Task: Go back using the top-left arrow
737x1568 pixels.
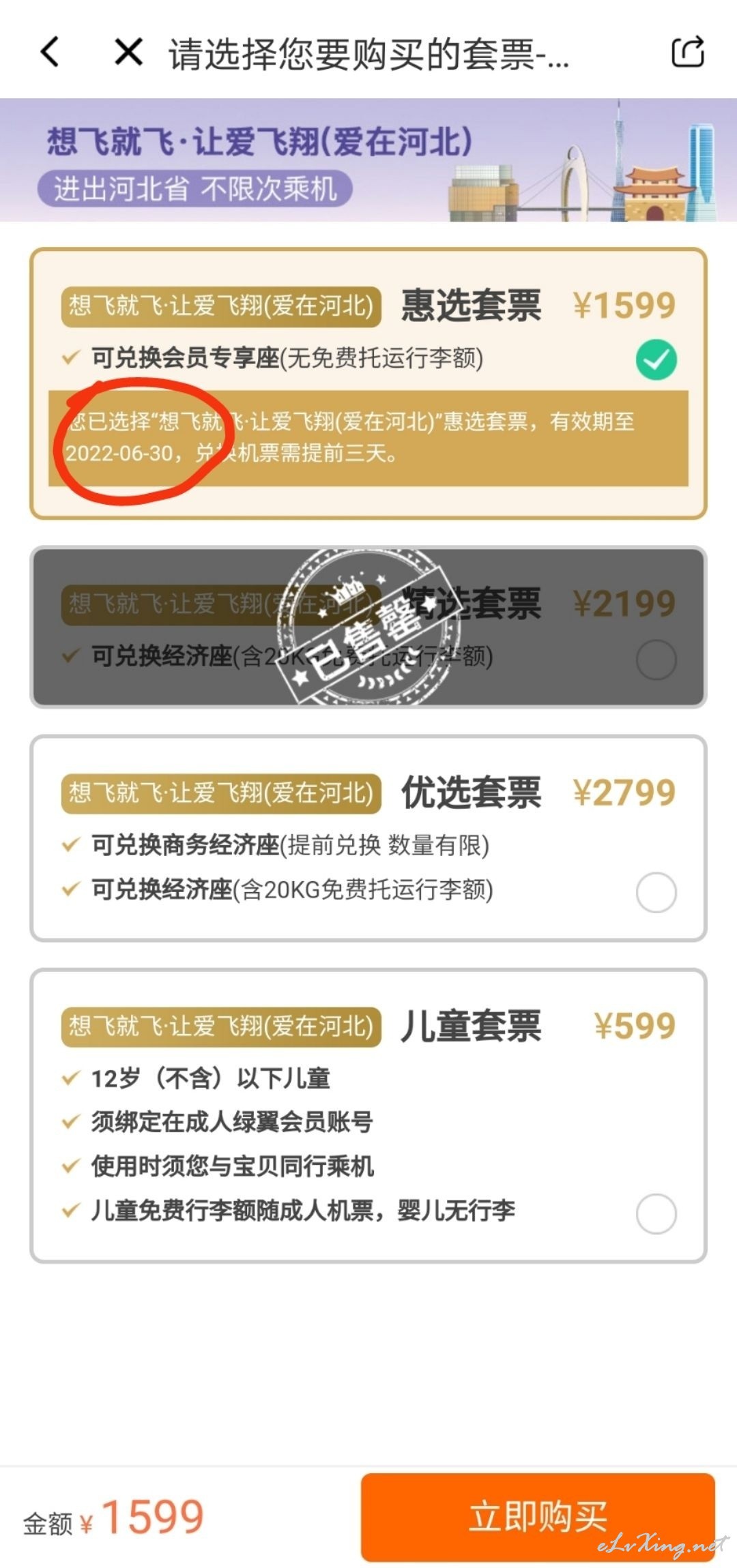Action: click(x=50, y=52)
